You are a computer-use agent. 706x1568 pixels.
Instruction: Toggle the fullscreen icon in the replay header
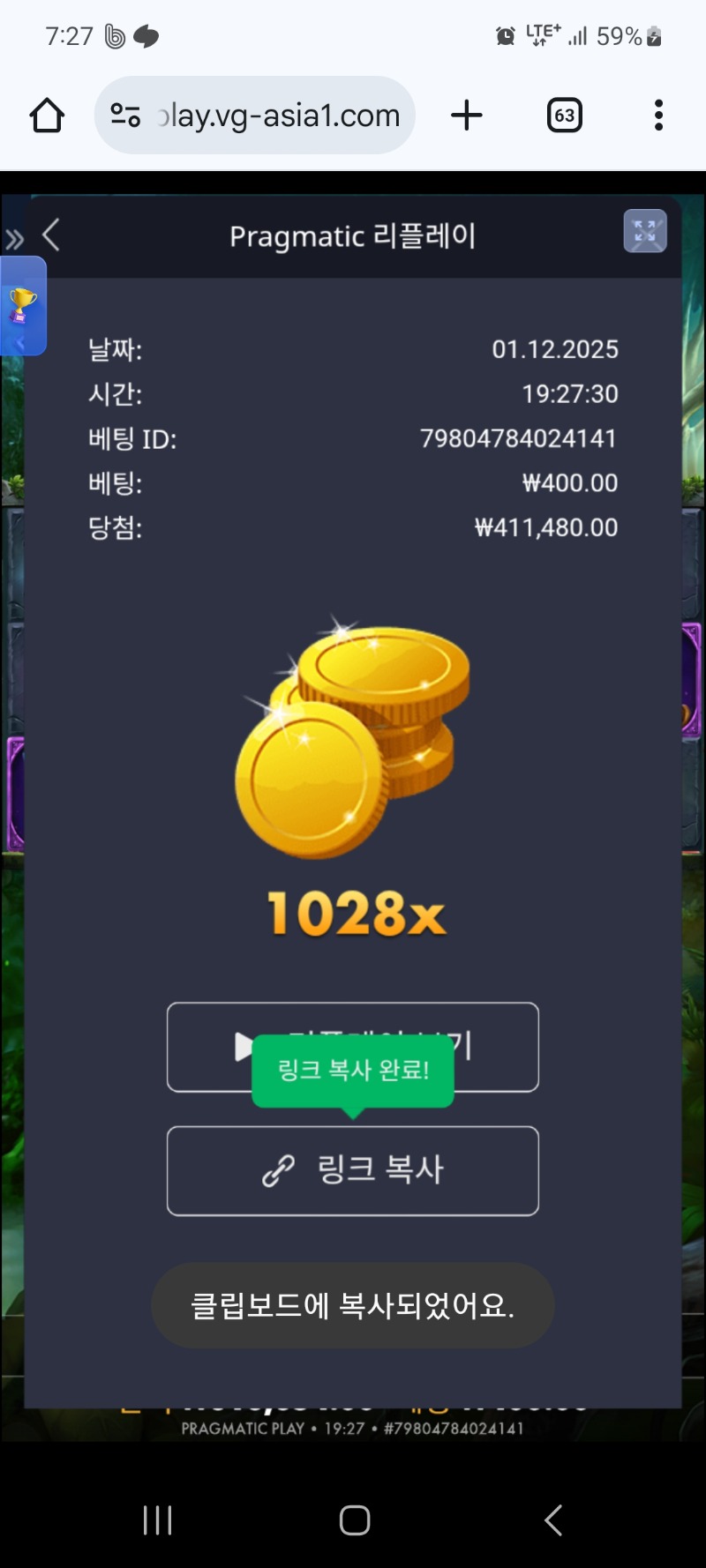coord(645,232)
